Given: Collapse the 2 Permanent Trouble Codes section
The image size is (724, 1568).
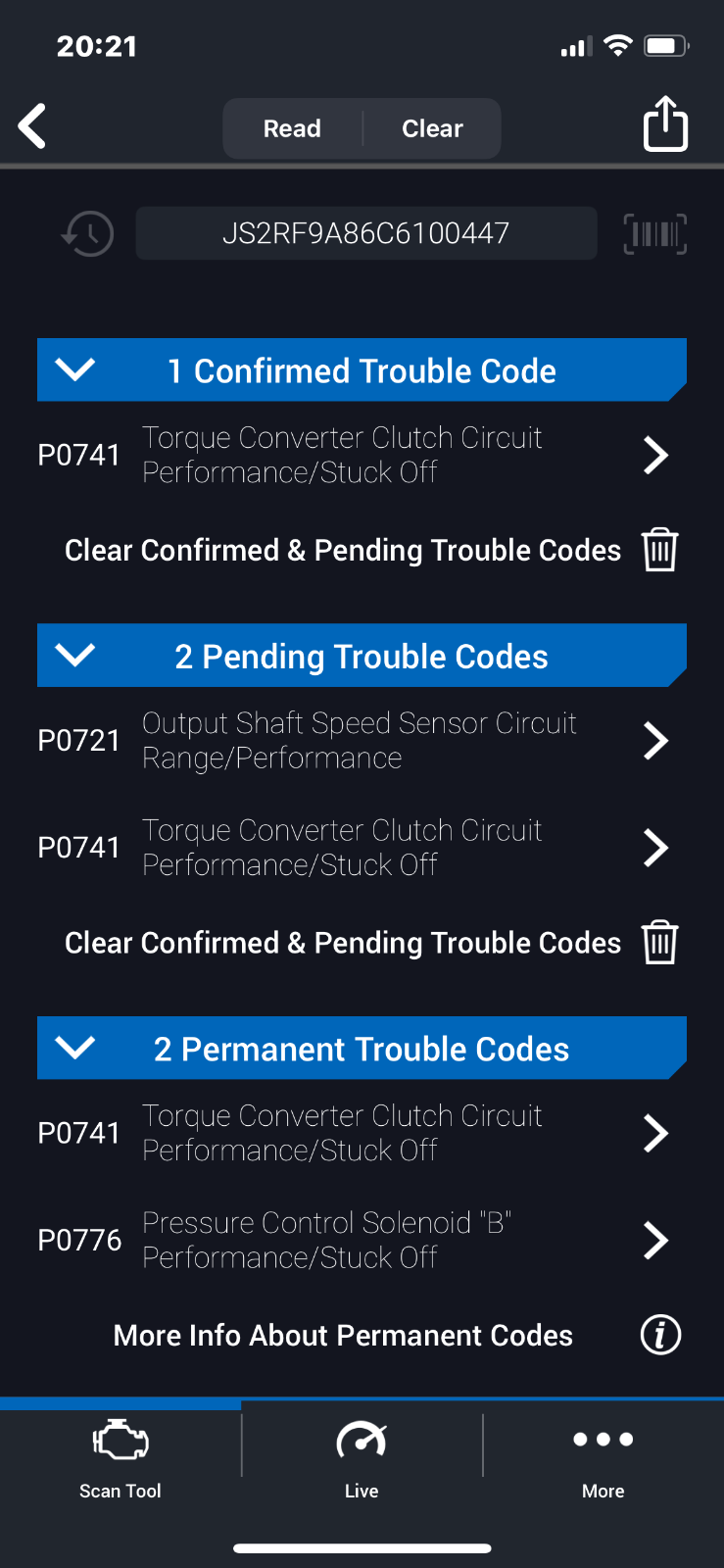Looking at the screenshot, I should (x=362, y=1049).
